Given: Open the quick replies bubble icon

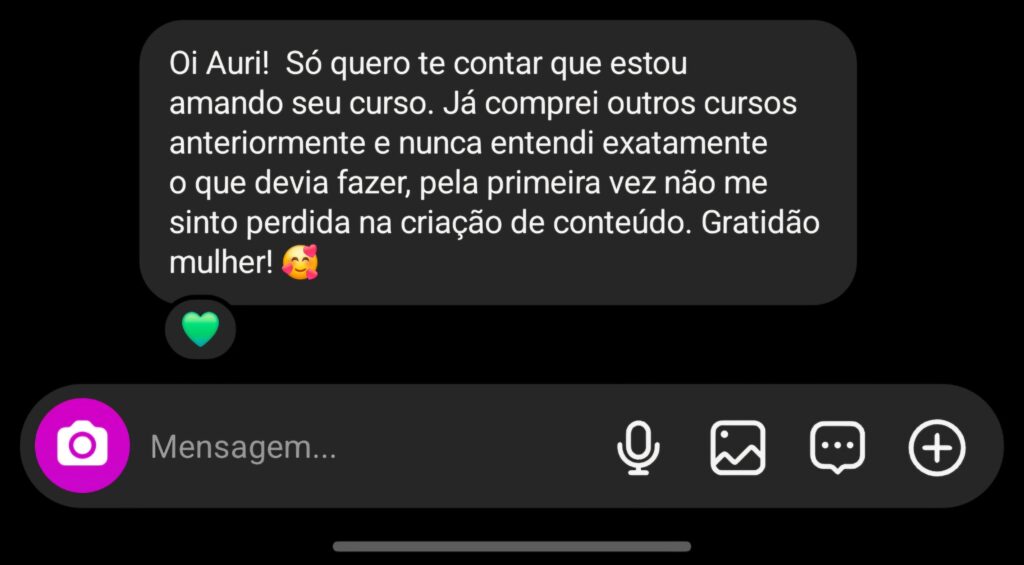Looking at the screenshot, I should tap(837, 447).
